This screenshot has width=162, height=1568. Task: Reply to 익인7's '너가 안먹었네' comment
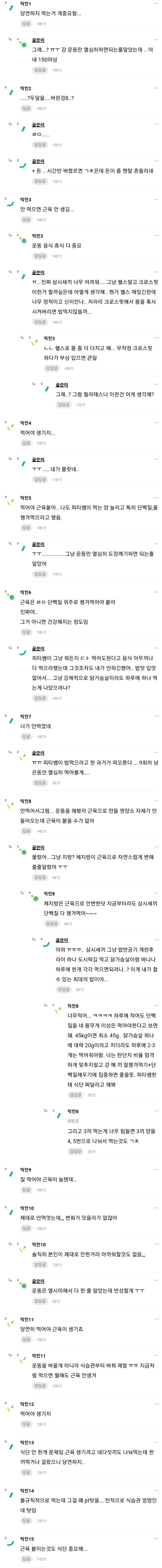(x=26, y=736)
